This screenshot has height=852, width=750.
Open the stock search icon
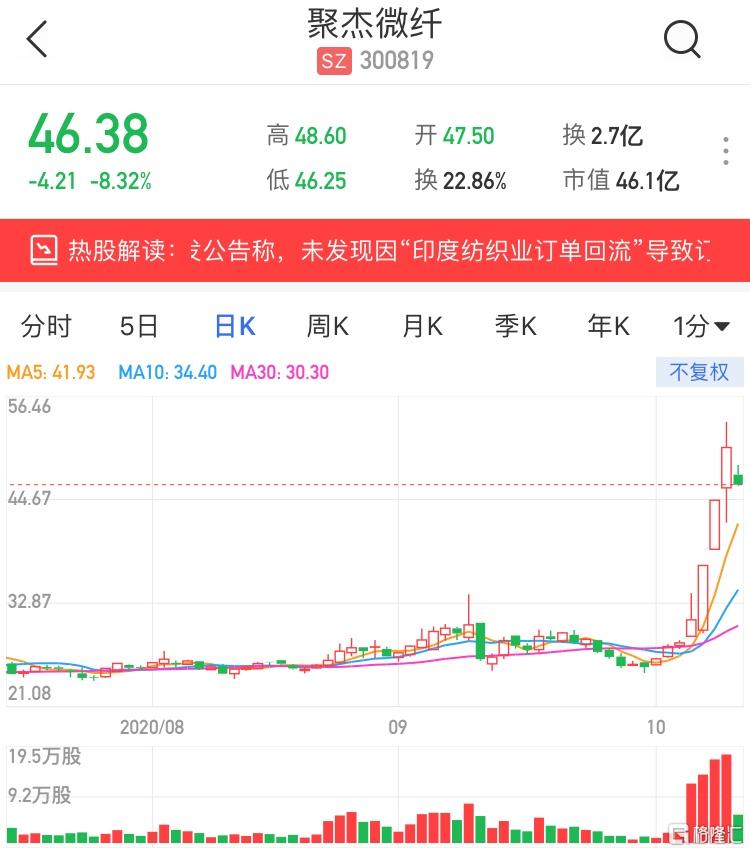(x=683, y=40)
